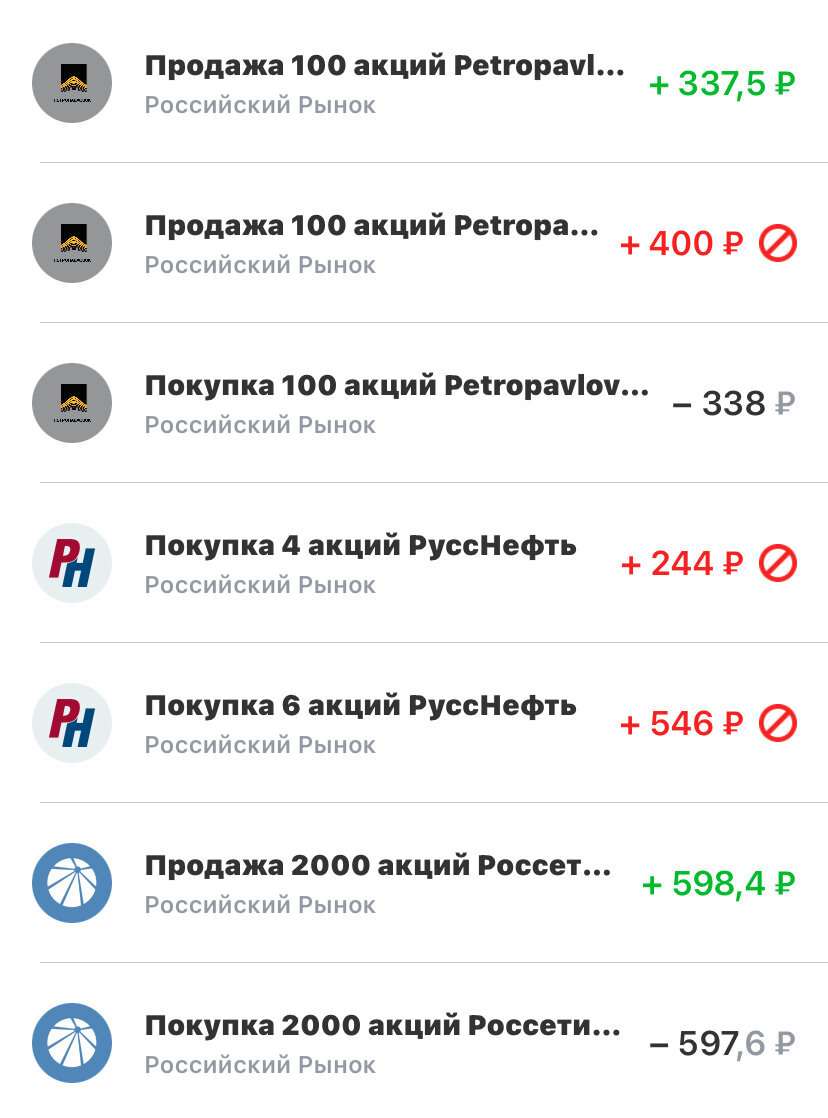Tap the Petropavlovsk logo on the second sale entry
The height and width of the screenshot is (1118, 828).
[71, 243]
